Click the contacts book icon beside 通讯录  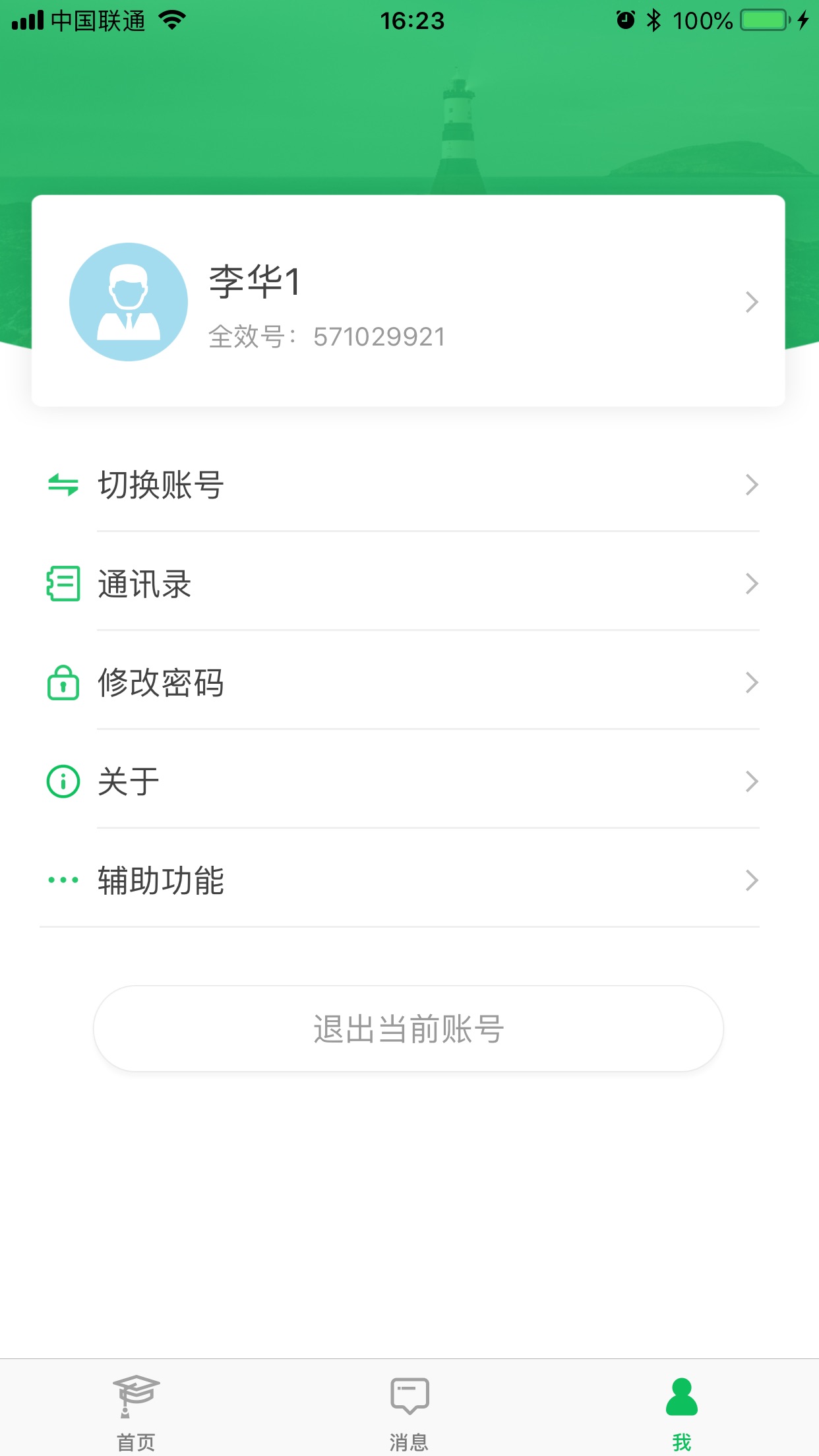[x=63, y=584]
